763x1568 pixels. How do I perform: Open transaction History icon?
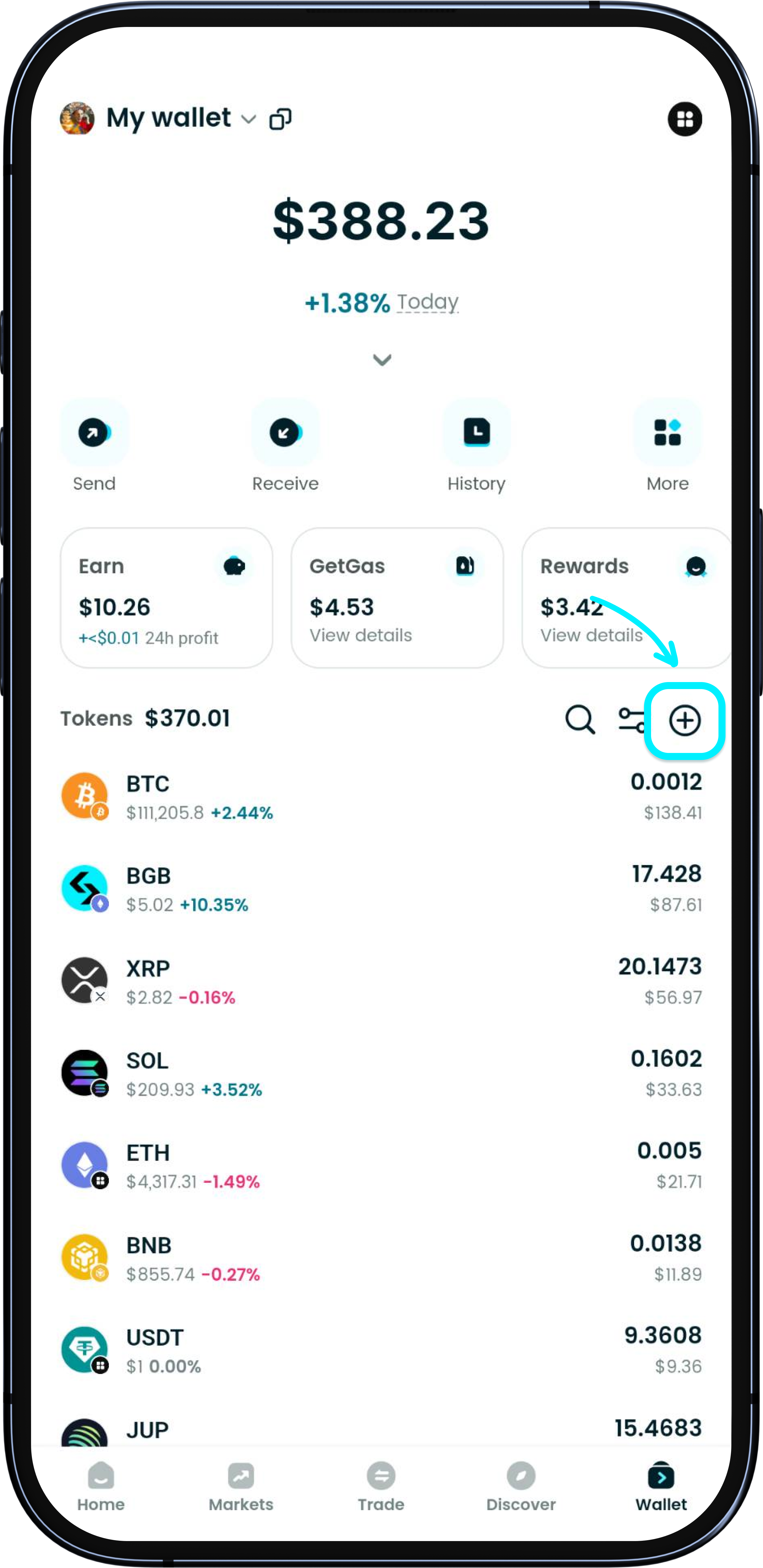(476, 432)
